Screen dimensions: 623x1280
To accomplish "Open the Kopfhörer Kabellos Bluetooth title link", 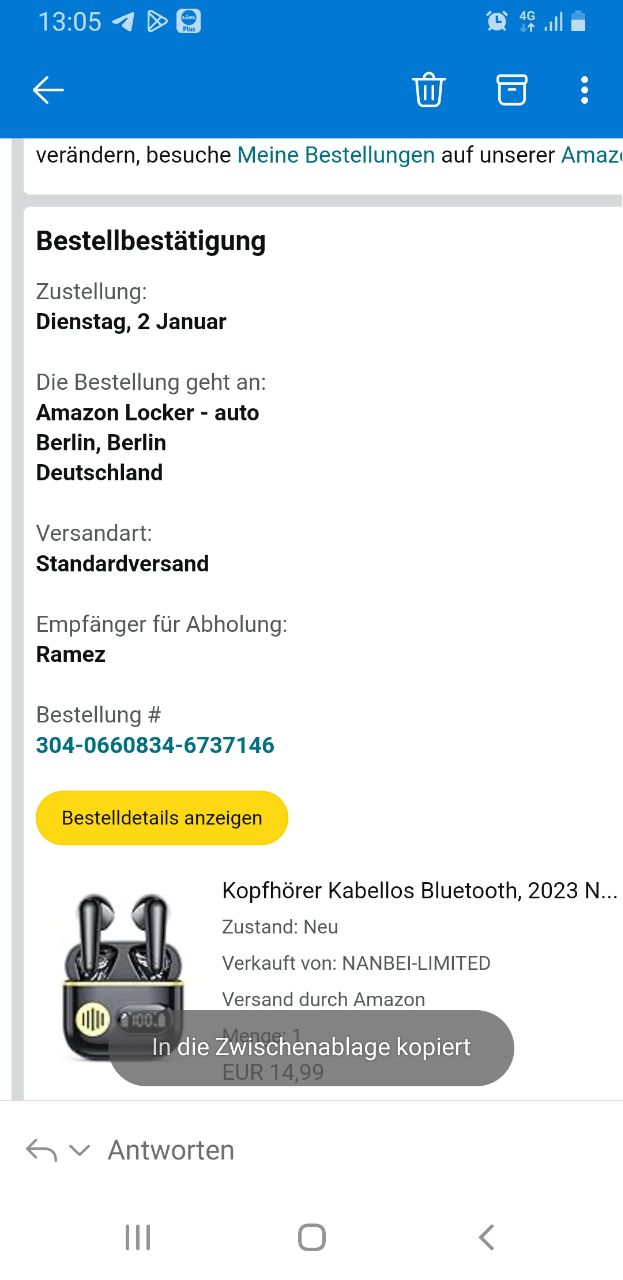I will pyautogui.click(x=419, y=890).
